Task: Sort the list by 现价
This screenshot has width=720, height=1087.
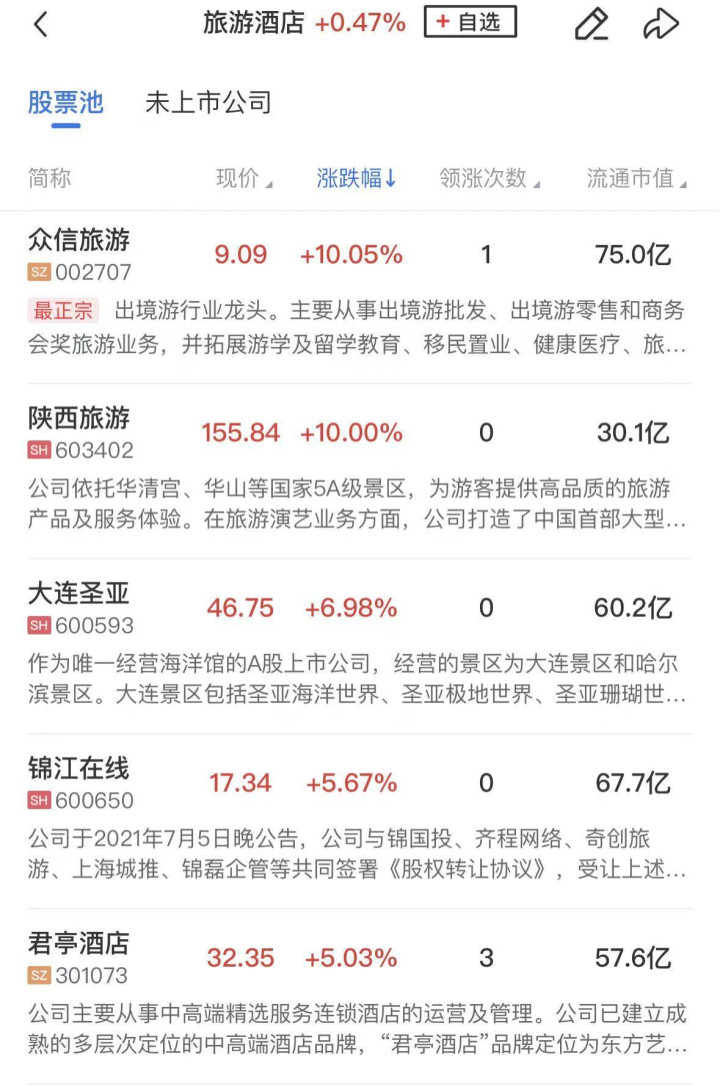Action: [244, 179]
